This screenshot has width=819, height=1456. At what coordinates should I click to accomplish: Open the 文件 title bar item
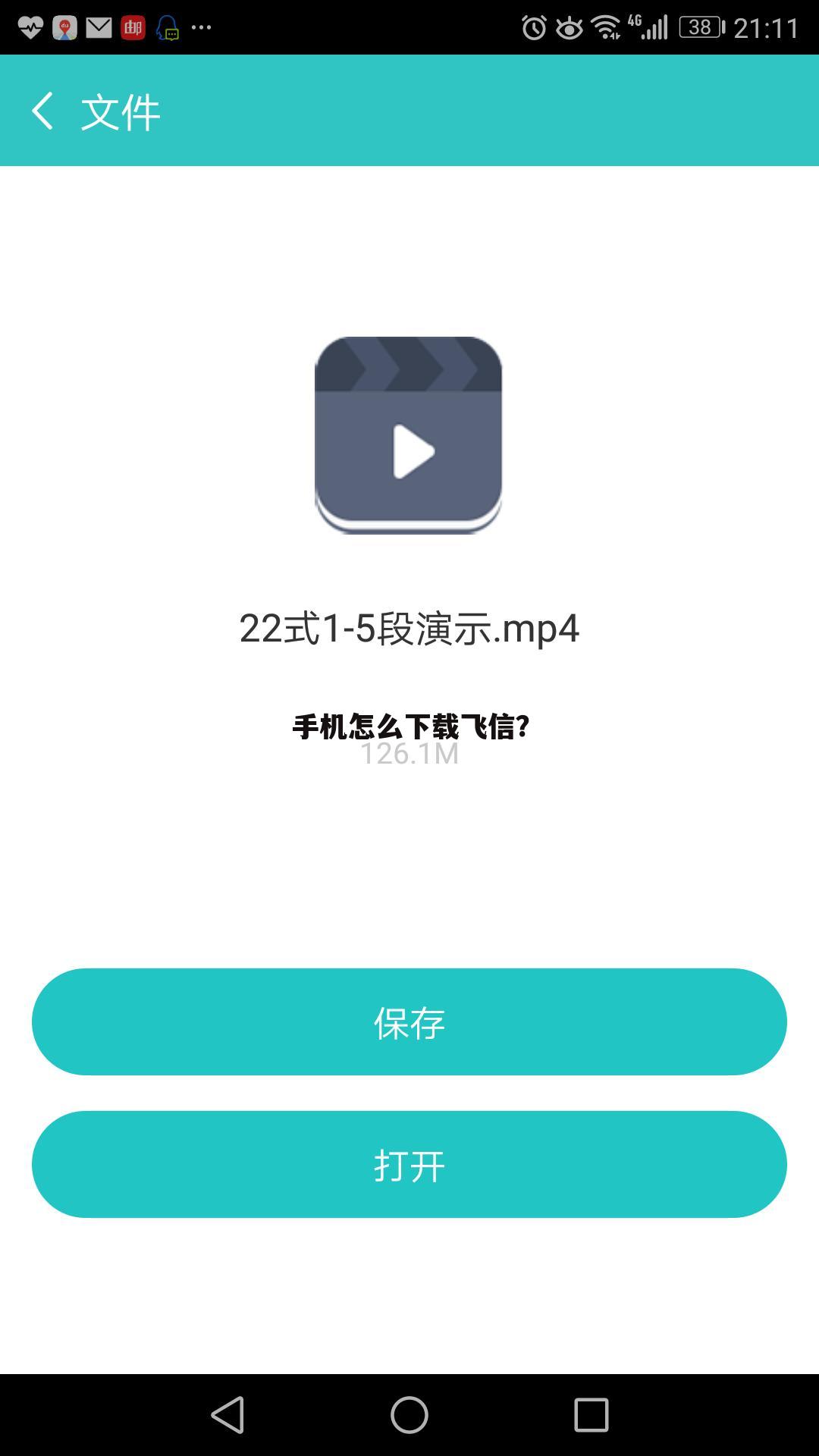pos(121,111)
